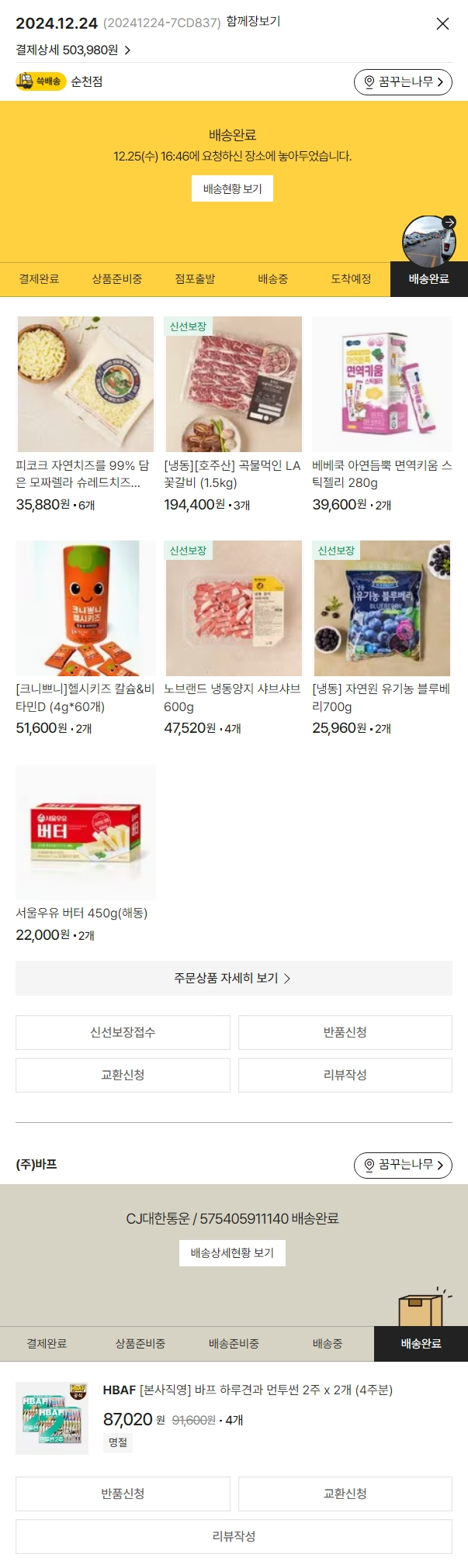Tap 꿈꾸는나무 address button for 순천점
This screenshot has height=1568, width=468.
pos(403,82)
